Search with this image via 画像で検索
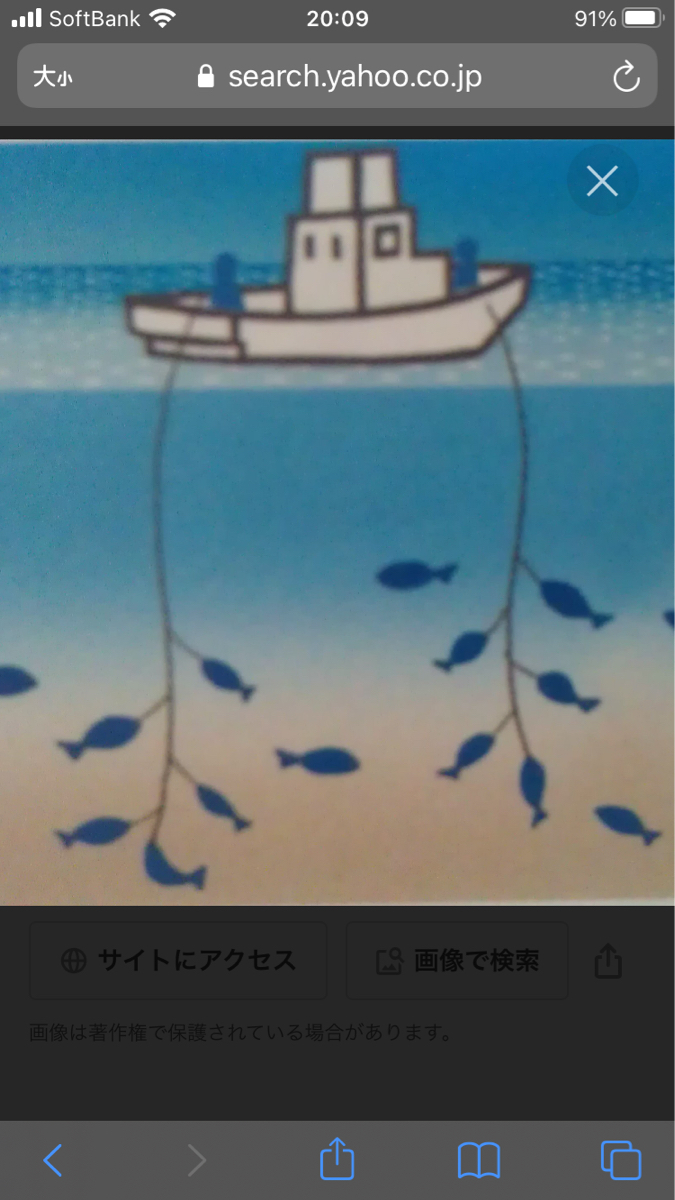The image size is (675, 1200). point(457,961)
